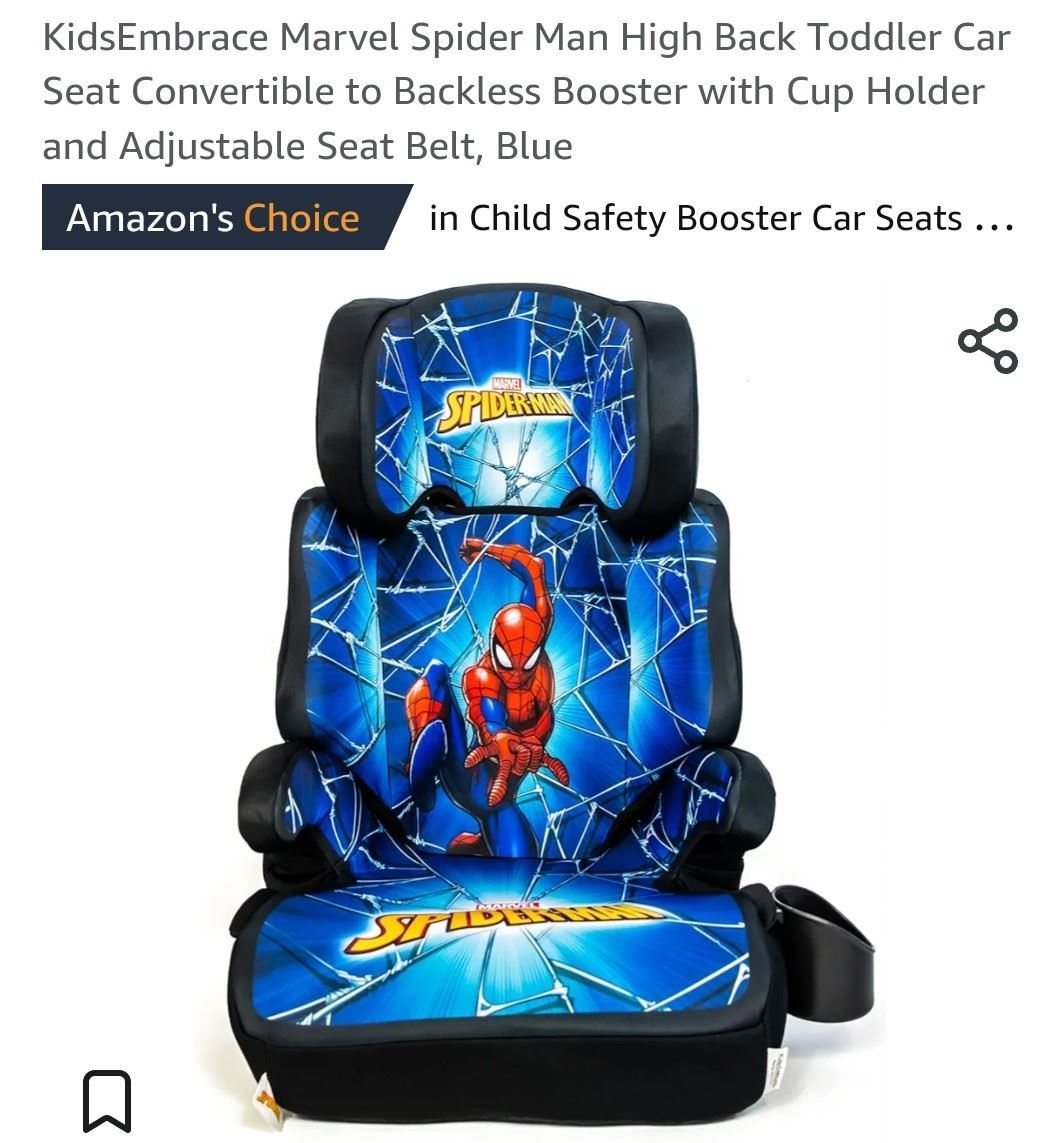The height and width of the screenshot is (1143, 1053).
Task: Save the product with the bookmark icon
Action: 106,1101
